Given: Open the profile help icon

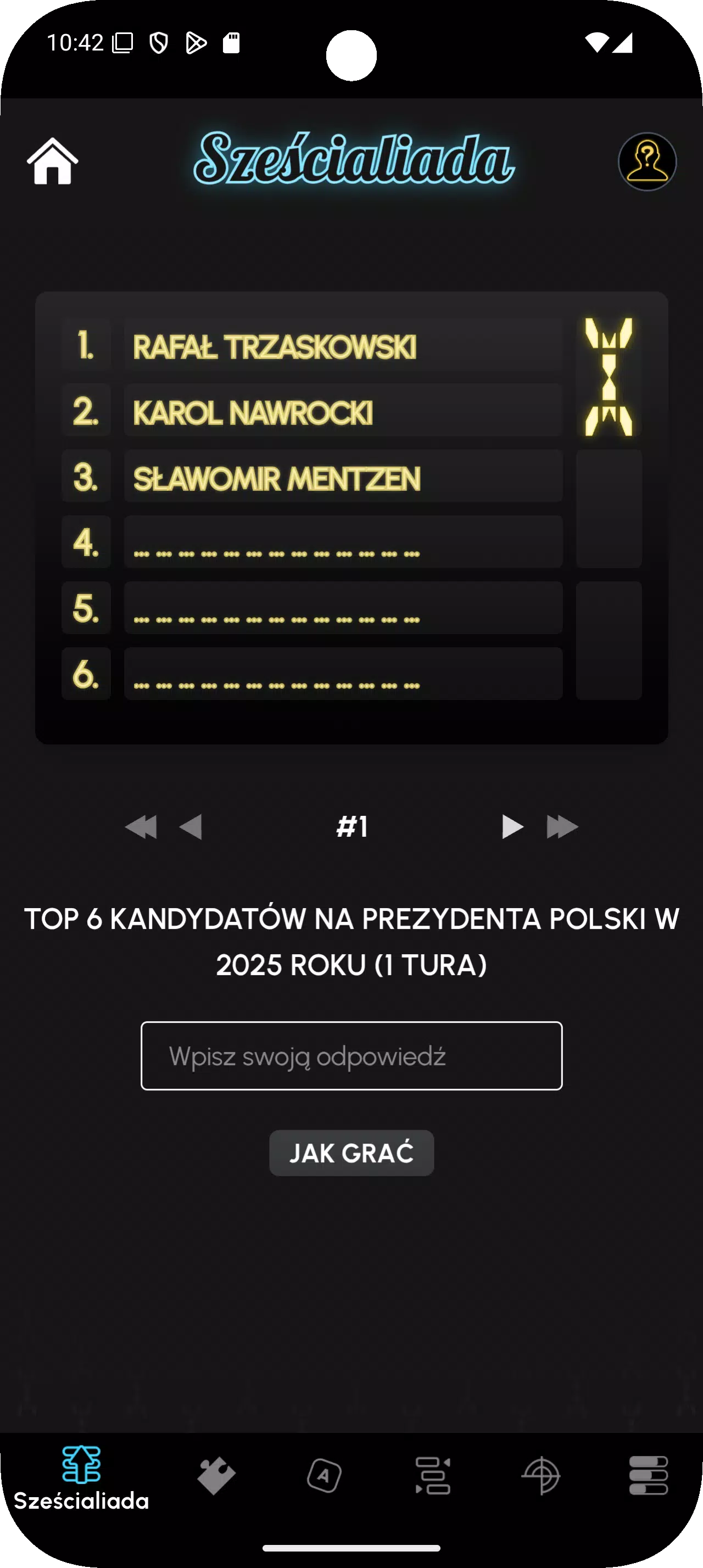Looking at the screenshot, I should [647, 161].
